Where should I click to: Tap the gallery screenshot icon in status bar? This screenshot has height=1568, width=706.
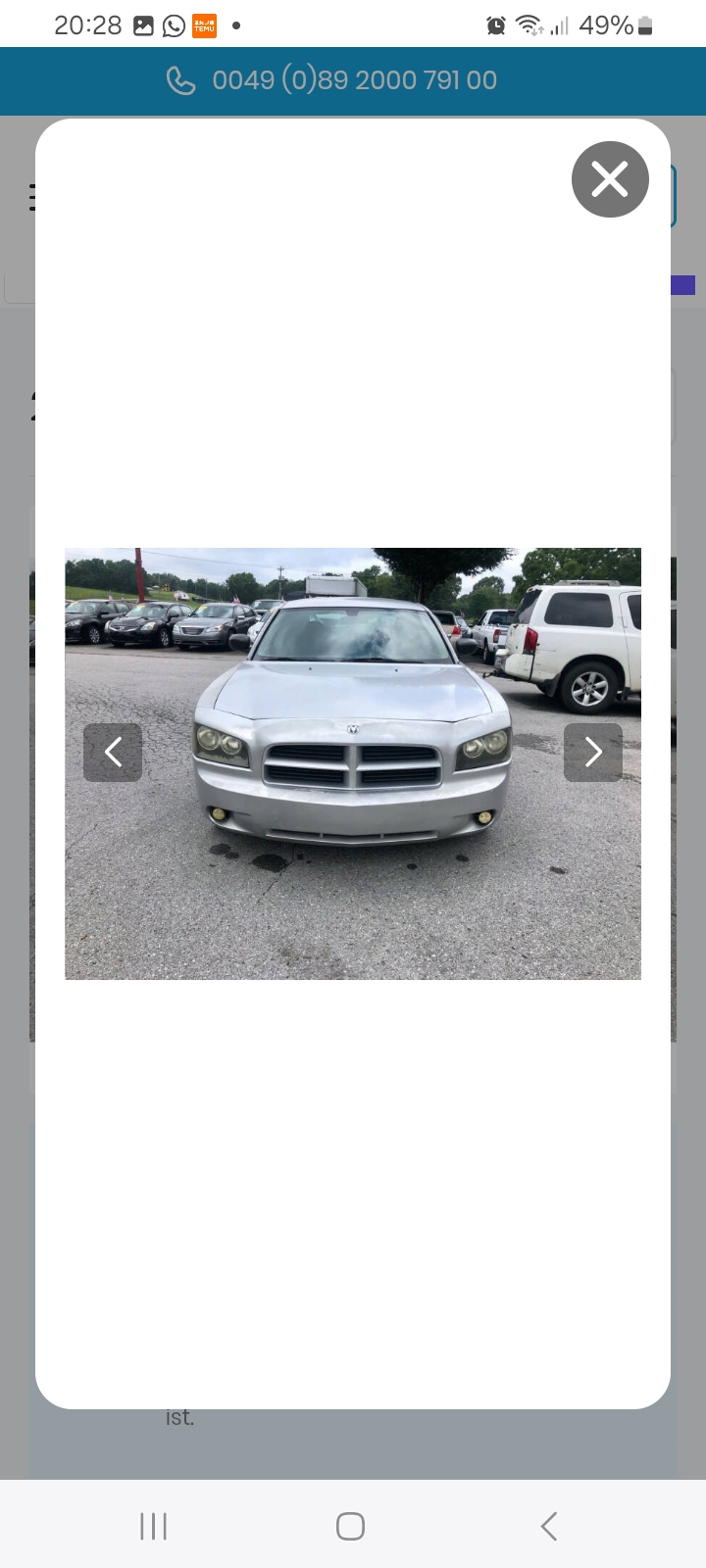click(x=143, y=24)
